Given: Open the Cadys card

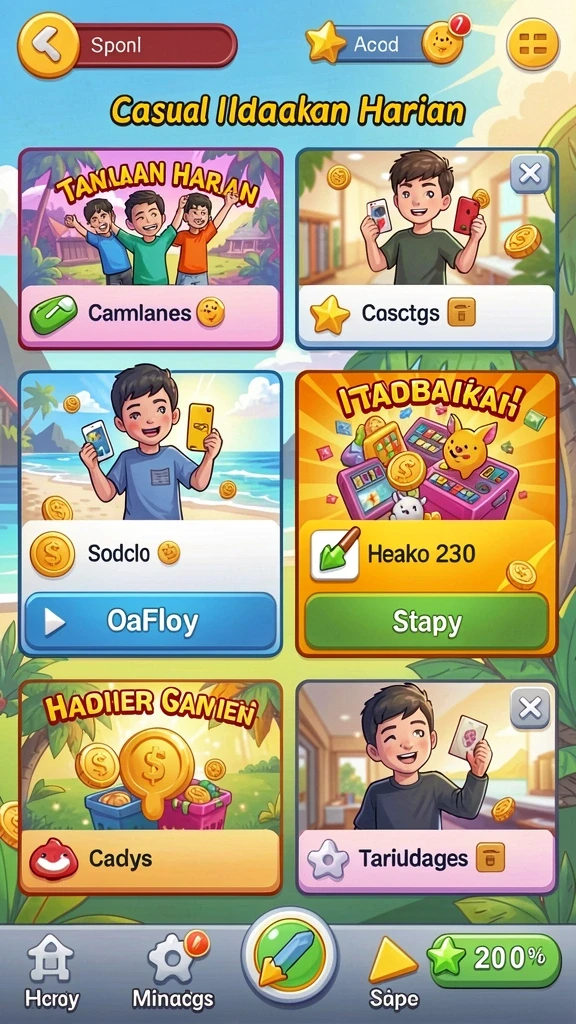Looking at the screenshot, I should (151, 787).
